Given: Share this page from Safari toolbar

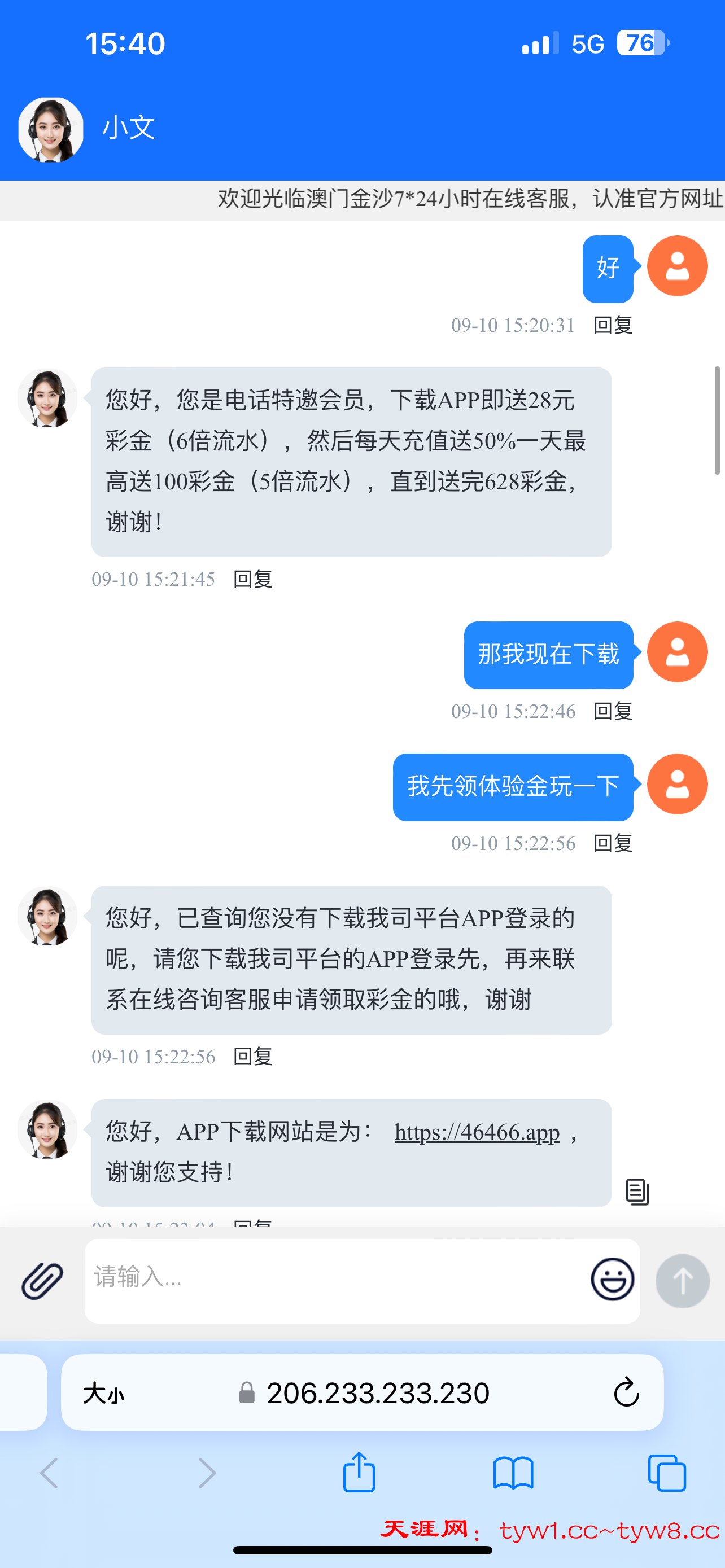Looking at the screenshot, I should (x=359, y=1473).
